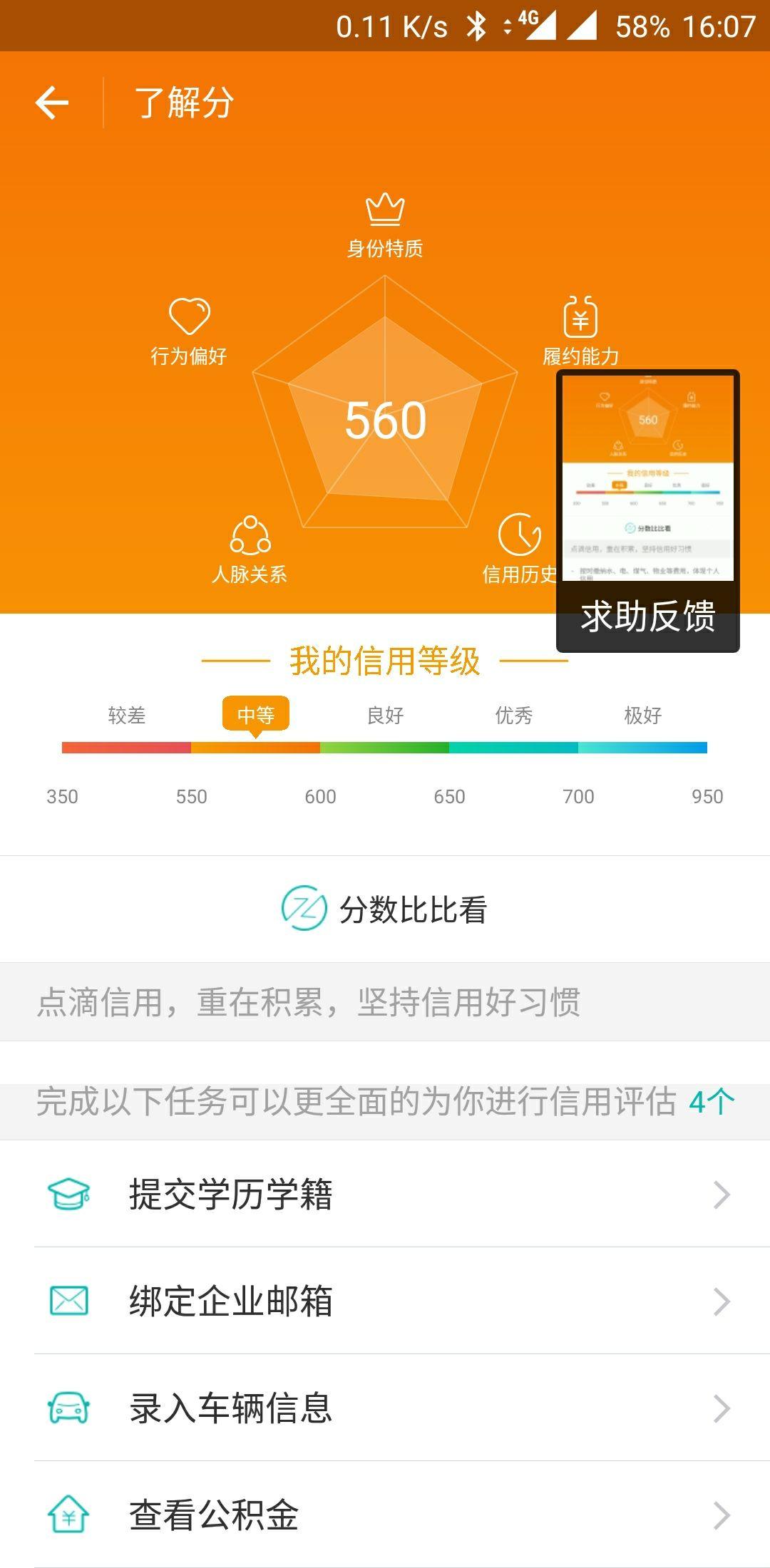This screenshot has width=770, height=1568.
Task: Tap the 人脉关系 icon
Action: [250, 535]
